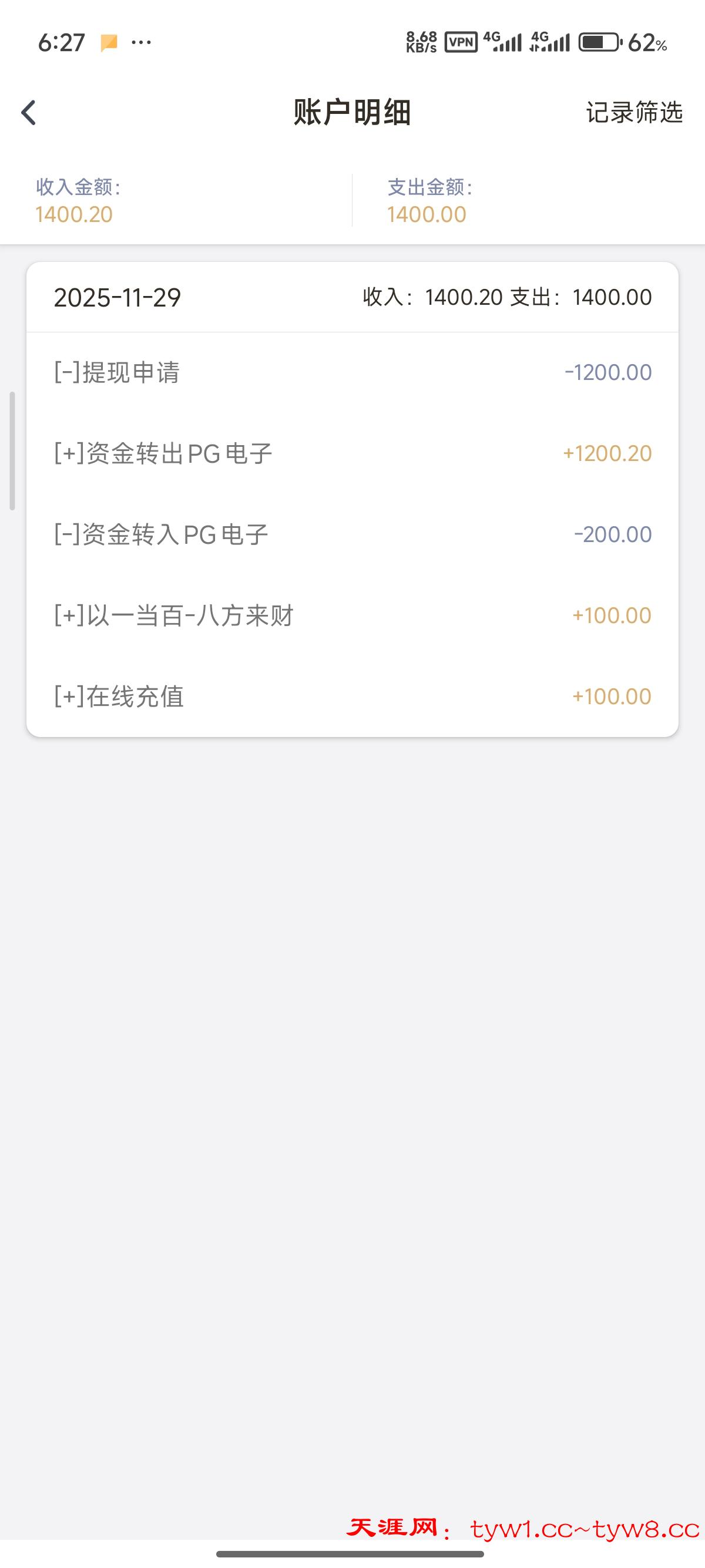Open 记录筛选 record filter
705x1568 pixels.
[634, 113]
